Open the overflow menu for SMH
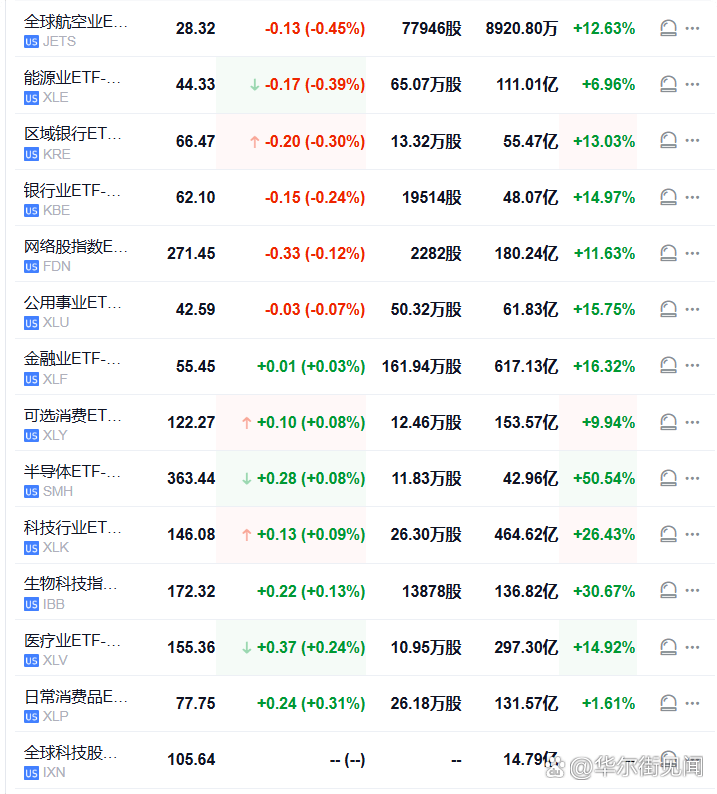717x794 pixels. tap(693, 478)
